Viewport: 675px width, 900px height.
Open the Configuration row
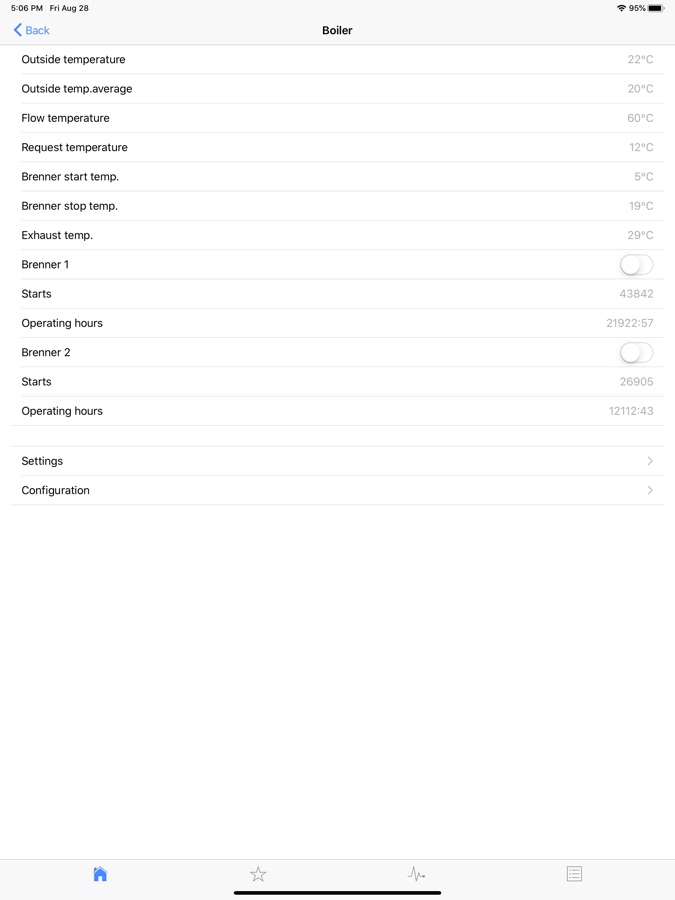pyautogui.click(x=337, y=491)
